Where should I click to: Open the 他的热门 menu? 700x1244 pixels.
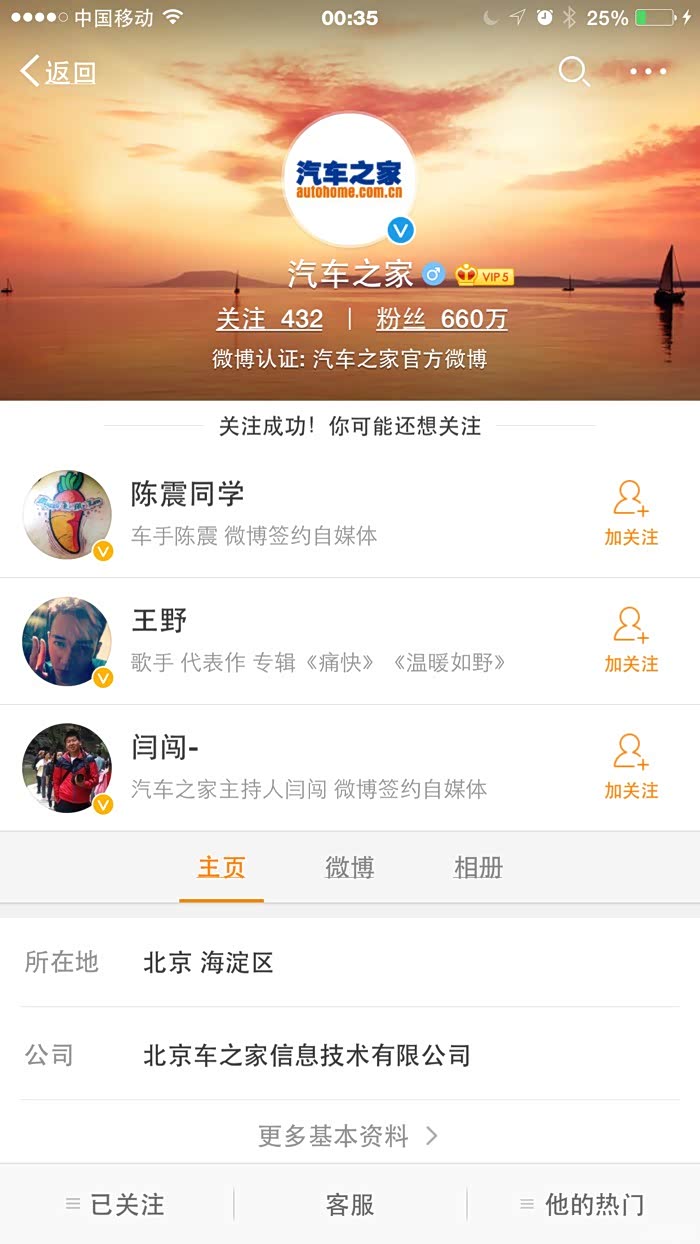(583, 1205)
